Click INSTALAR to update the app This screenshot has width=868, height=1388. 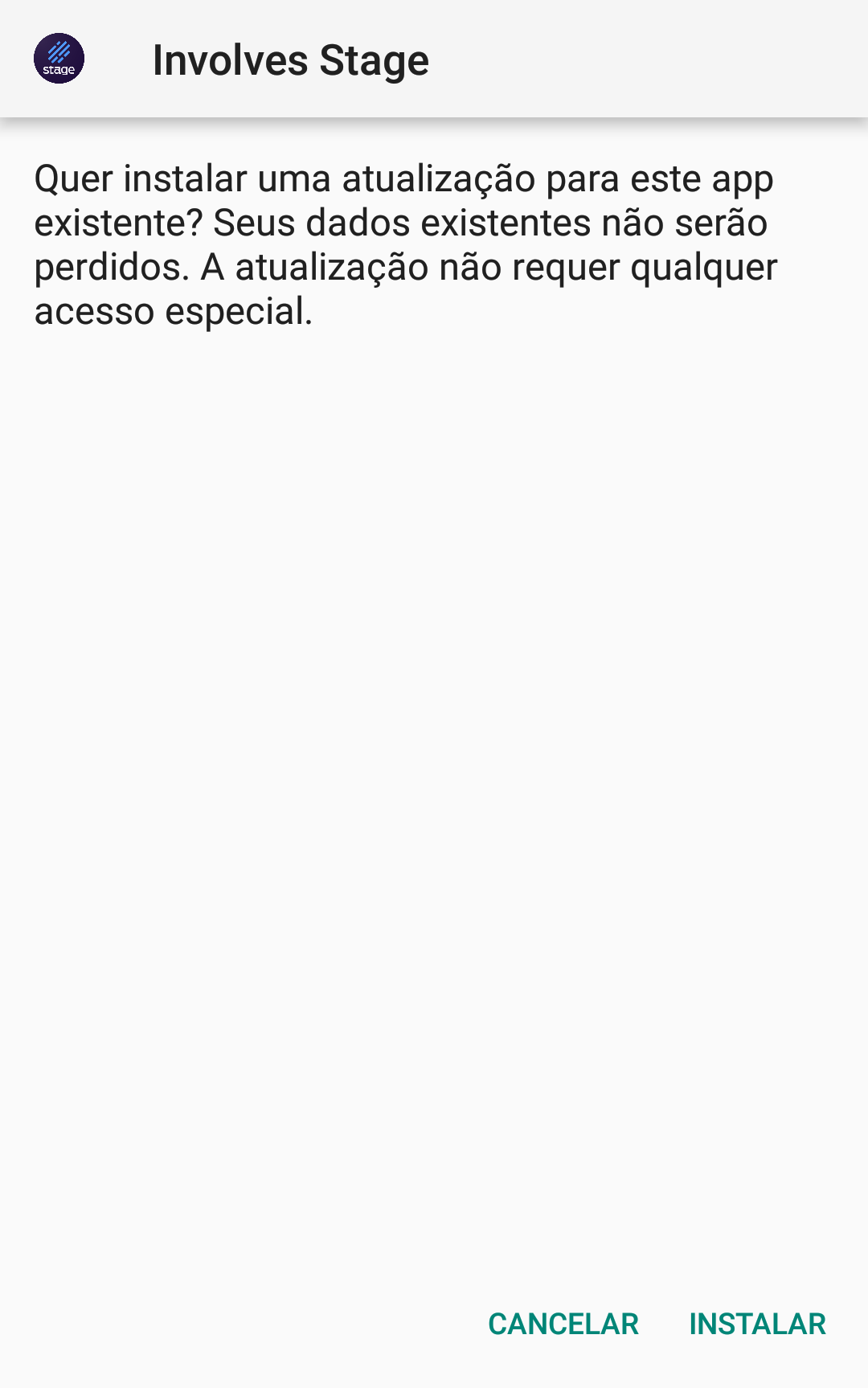756,1323
